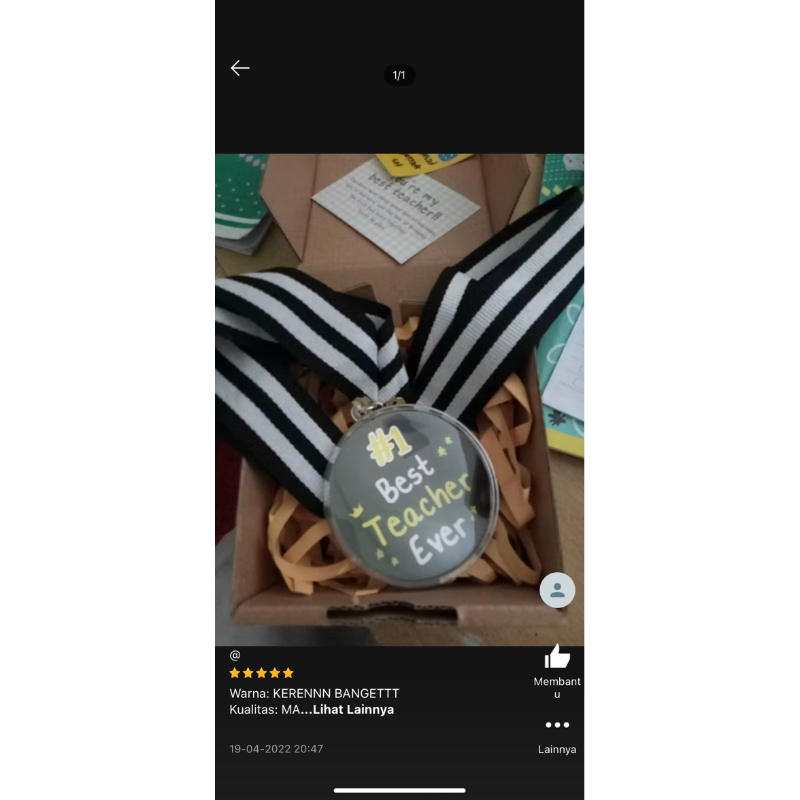Open the reviewer's profile avatar
Screen dimensions: 800x800
tap(557, 590)
